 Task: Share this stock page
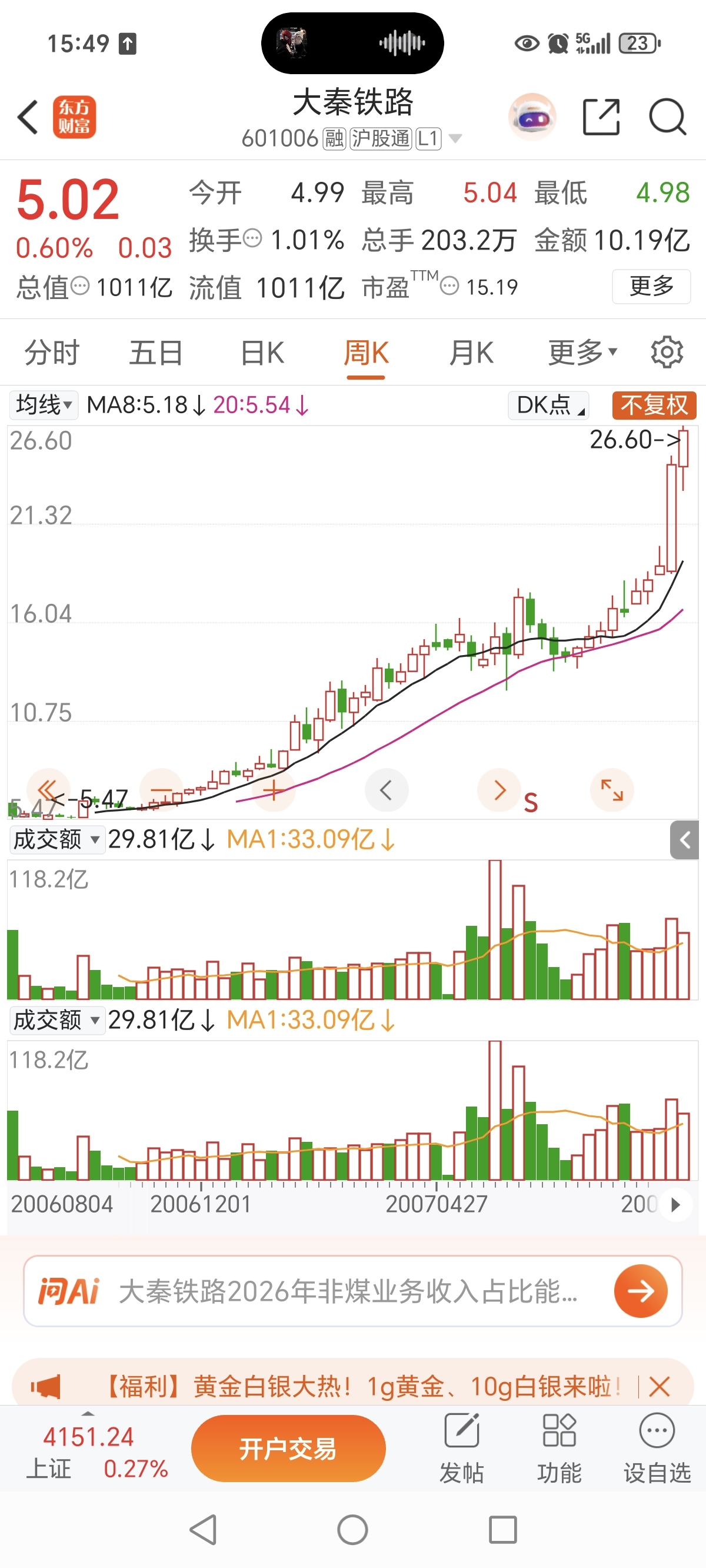pyautogui.click(x=601, y=117)
